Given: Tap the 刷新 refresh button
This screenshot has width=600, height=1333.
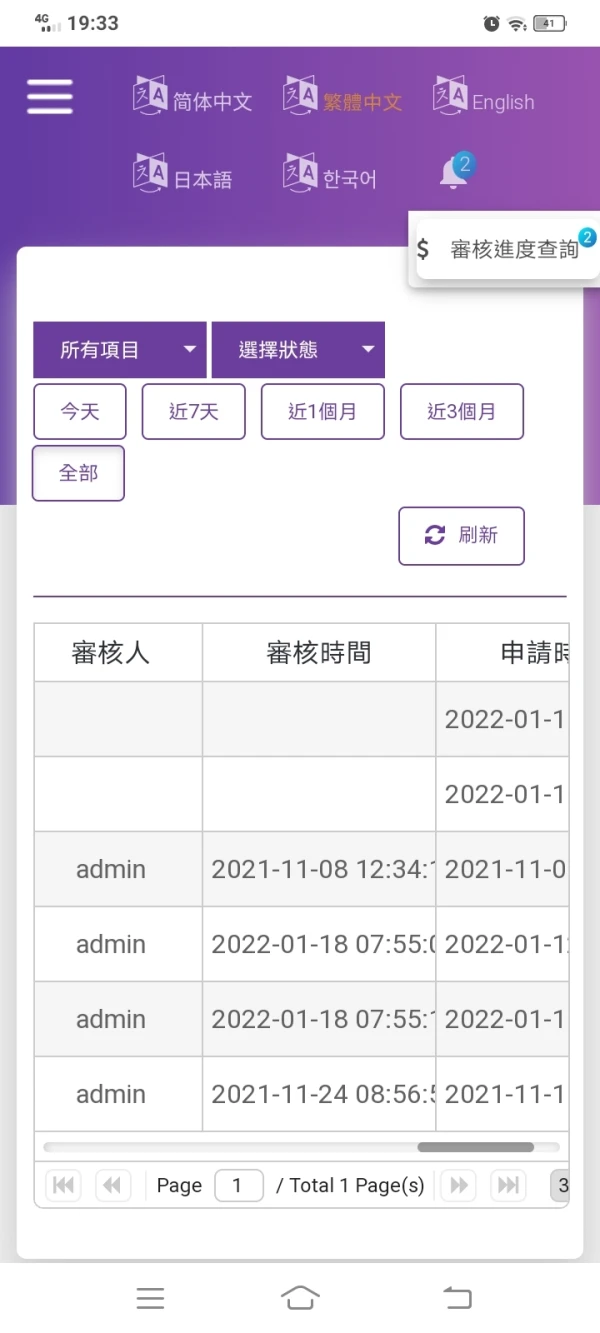Looking at the screenshot, I should coord(461,535).
